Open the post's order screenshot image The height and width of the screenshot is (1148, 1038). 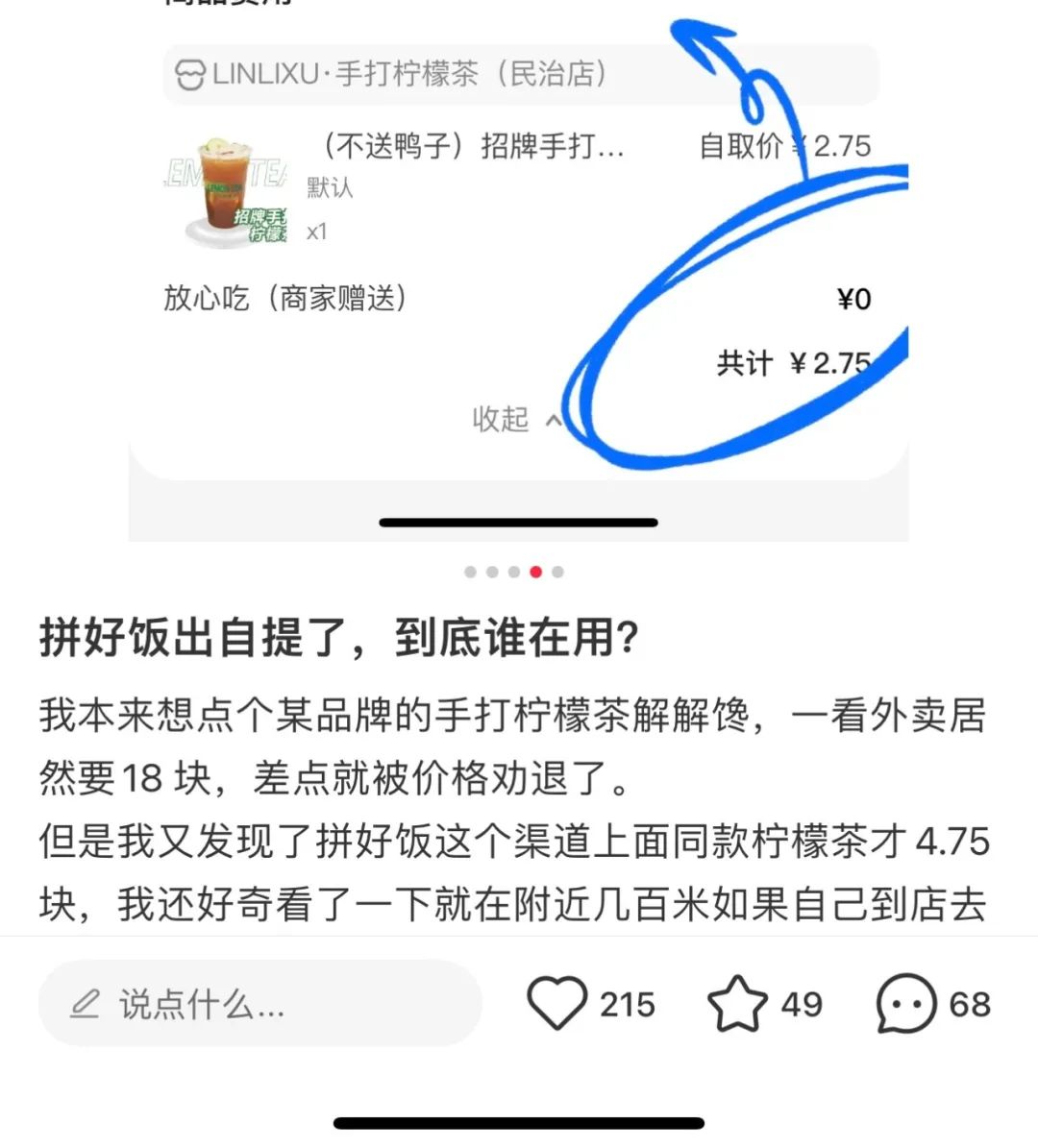519,269
